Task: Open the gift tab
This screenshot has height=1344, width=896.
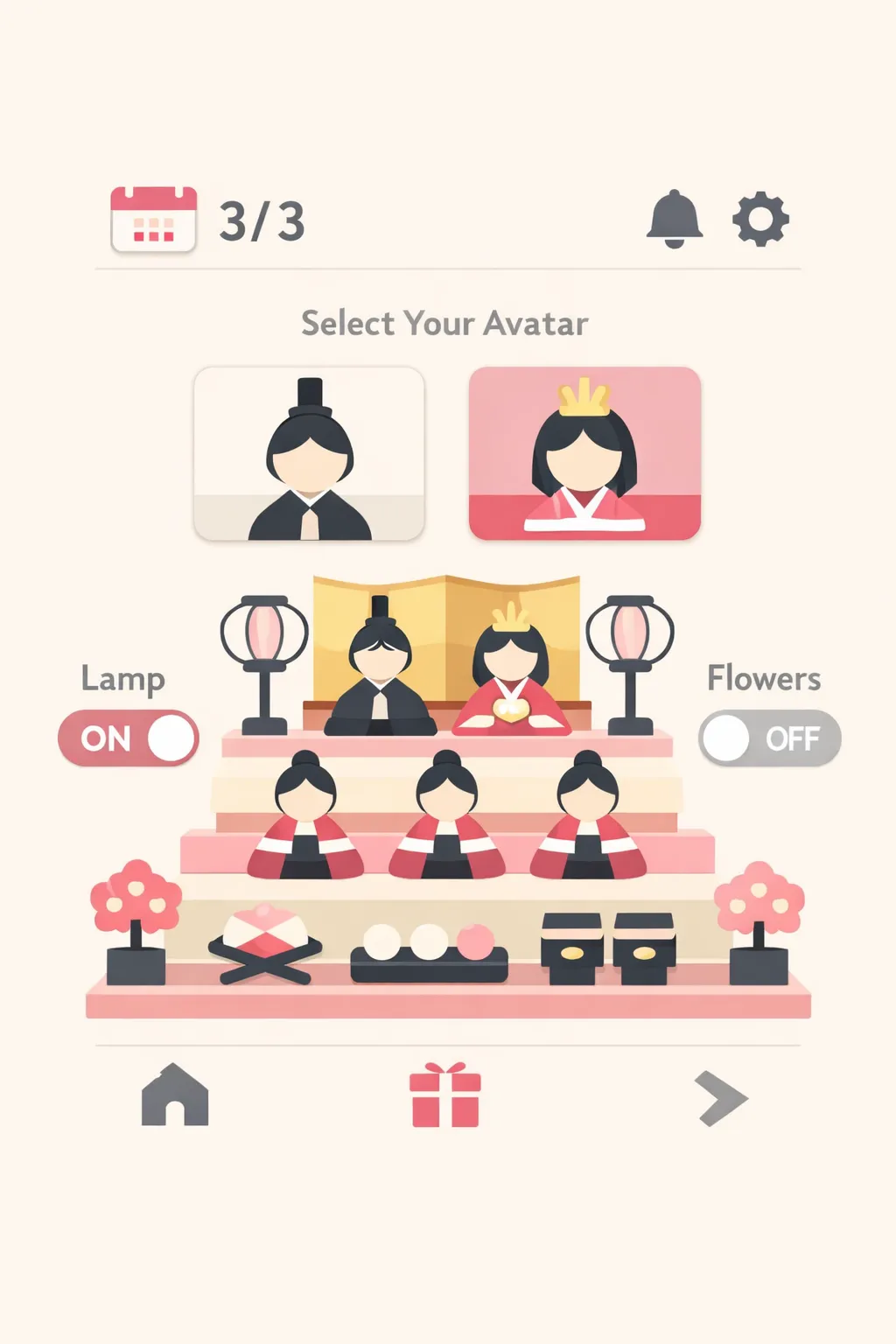Action: coord(445,1095)
